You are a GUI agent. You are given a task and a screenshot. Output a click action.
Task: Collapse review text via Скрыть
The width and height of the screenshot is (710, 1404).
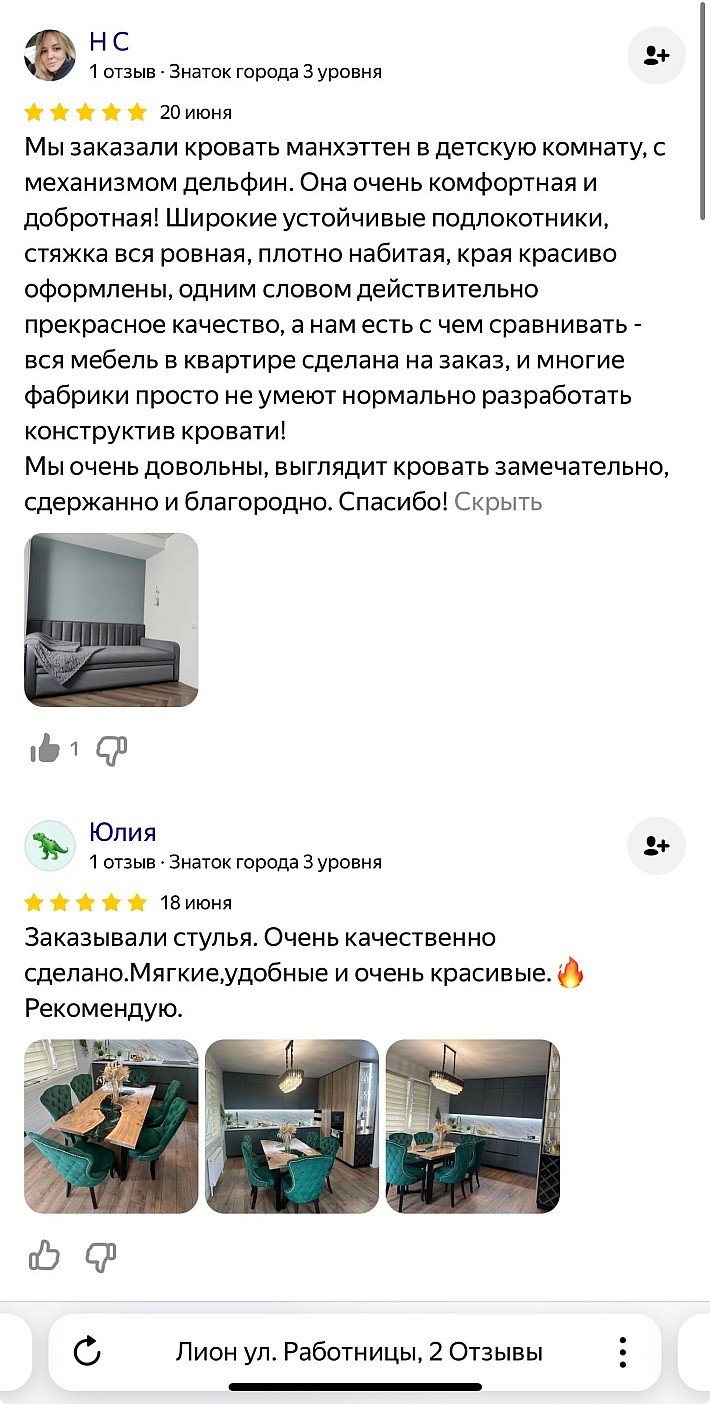click(x=498, y=502)
